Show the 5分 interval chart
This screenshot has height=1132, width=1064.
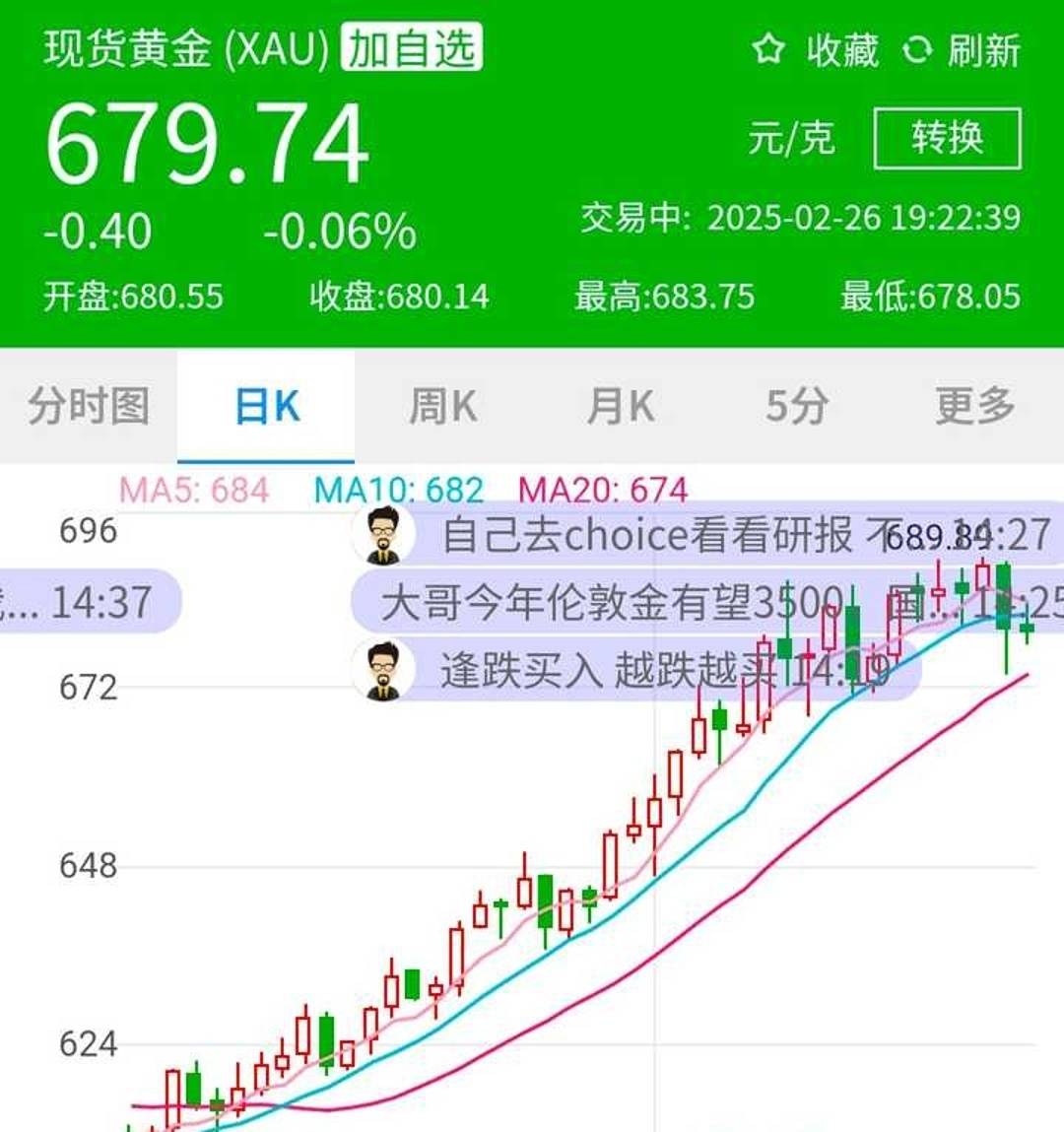(797, 407)
